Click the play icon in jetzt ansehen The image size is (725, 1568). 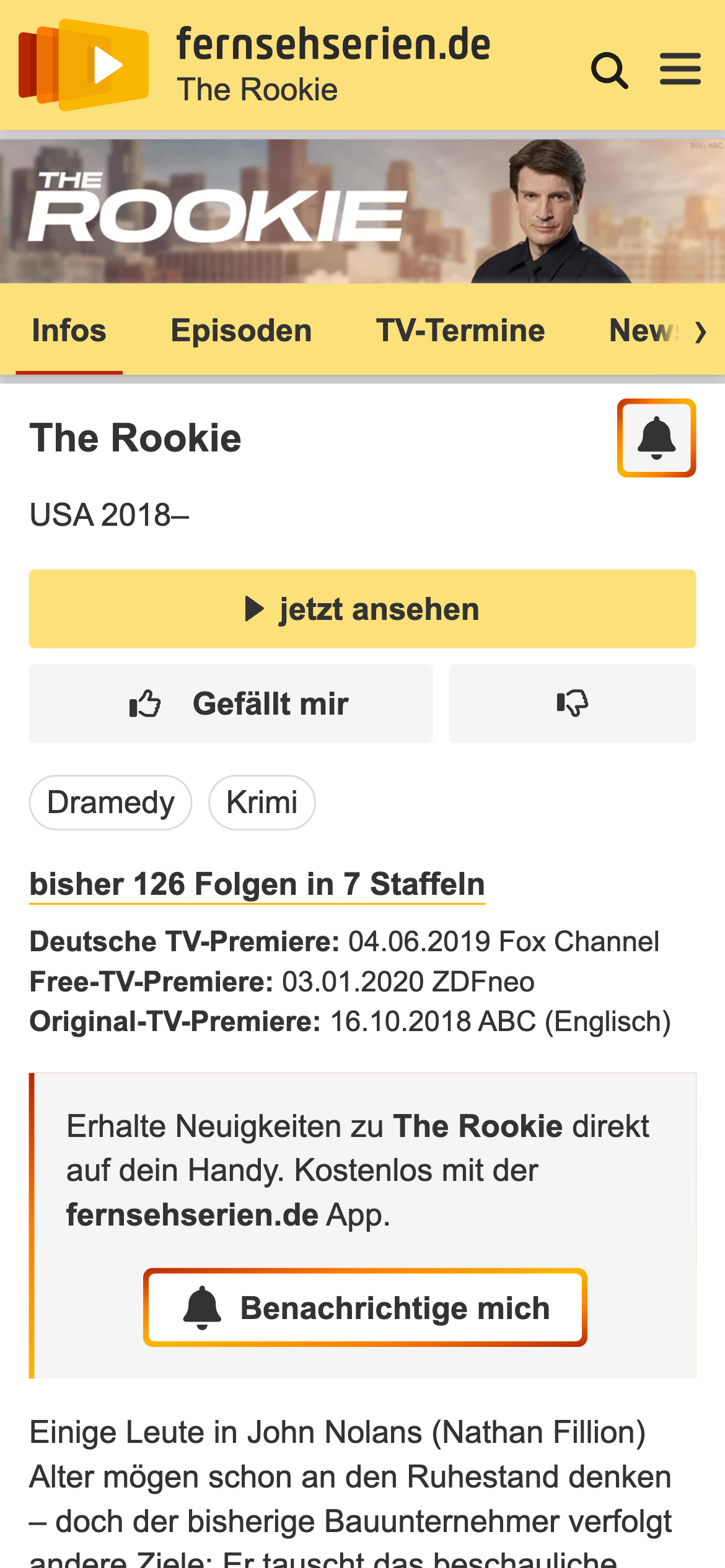254,609
